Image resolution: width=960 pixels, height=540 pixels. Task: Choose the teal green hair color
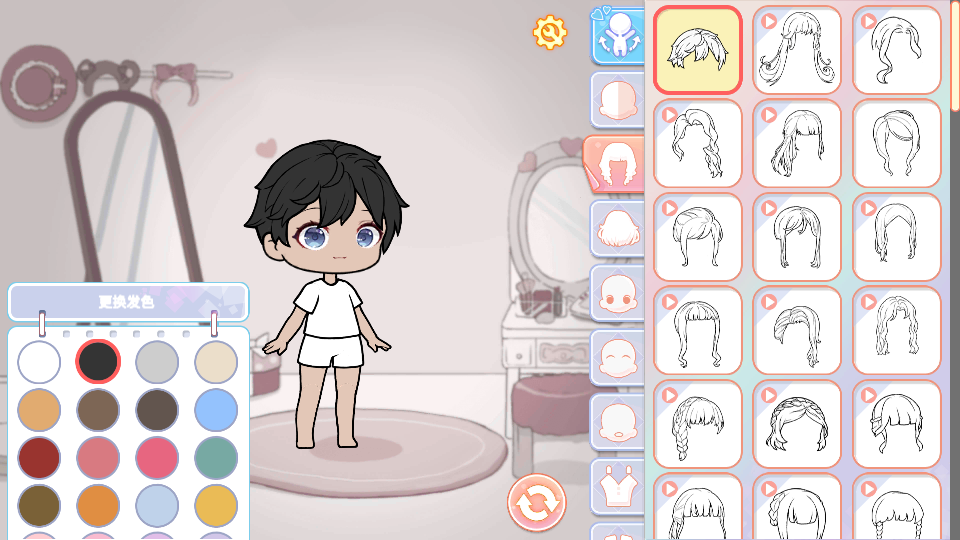click(216, 458)
